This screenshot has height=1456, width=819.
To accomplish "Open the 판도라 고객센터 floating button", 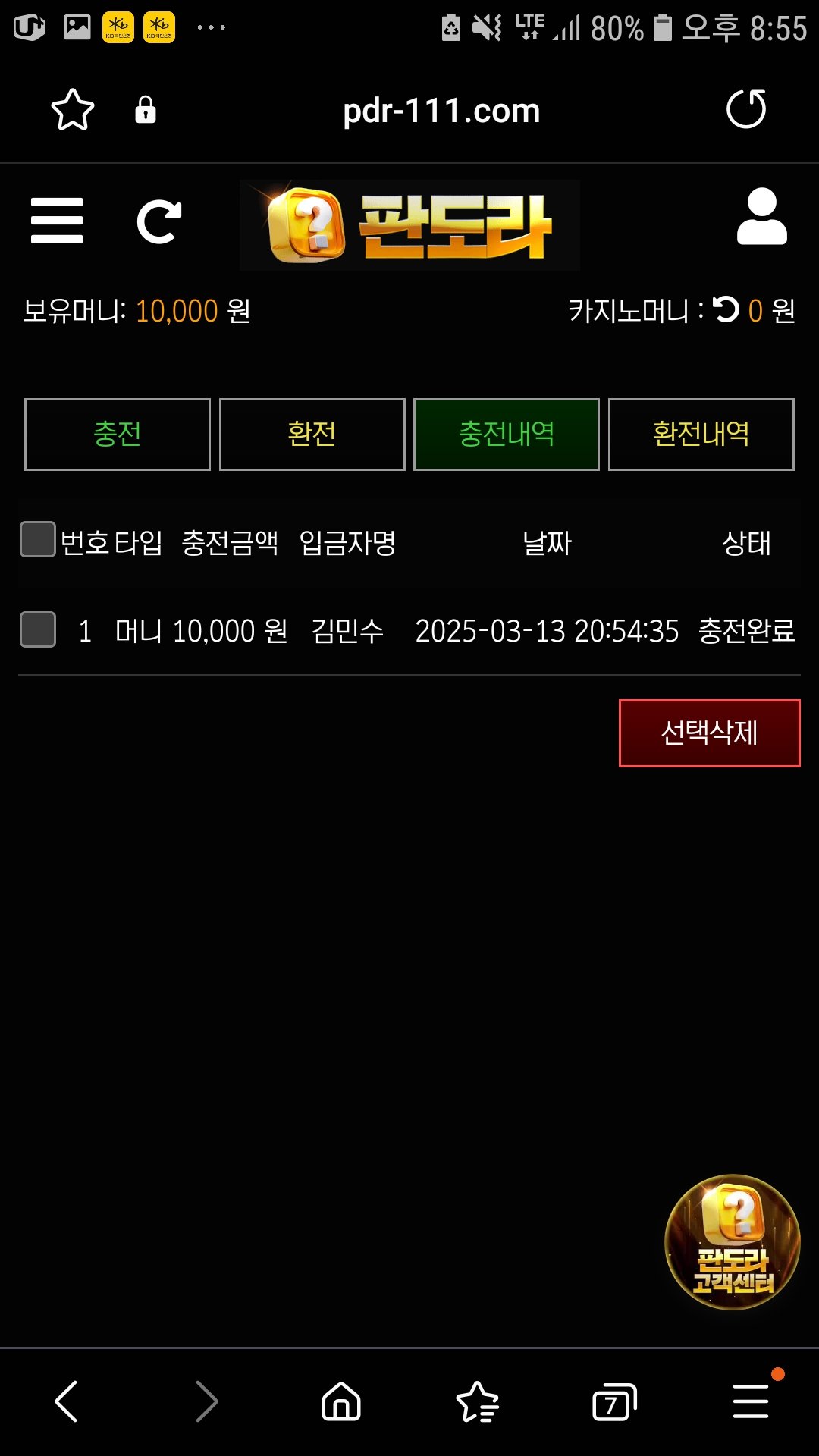I will (732, 1242).
